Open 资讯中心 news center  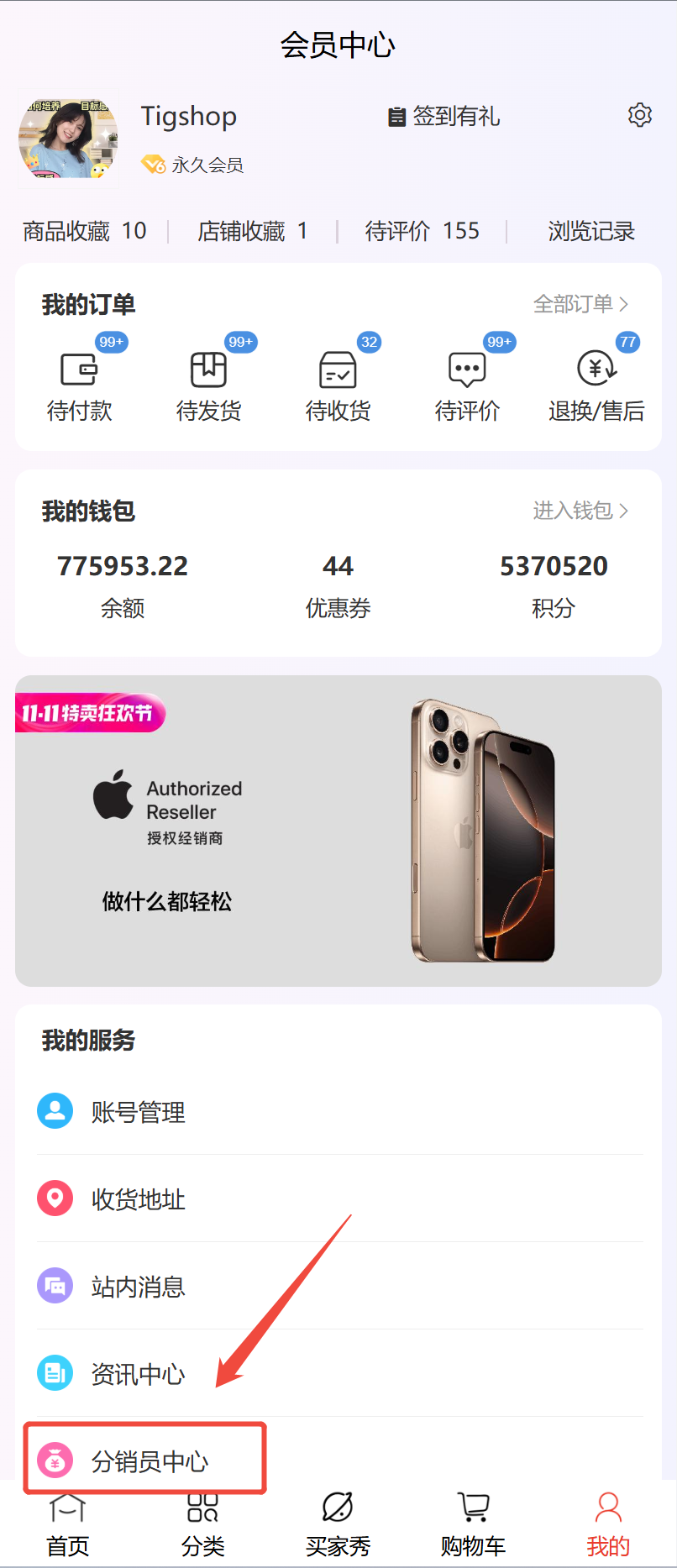click(139, 1374)
